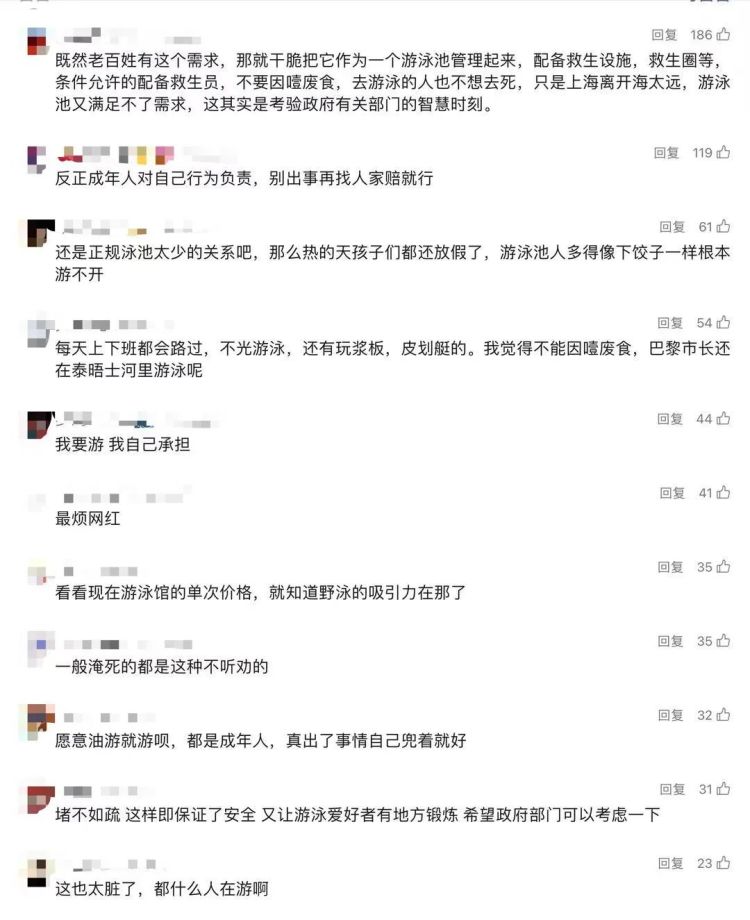Like the comment with 23 likes
This screenshot has height=920, width=750.
click(723, 863)
